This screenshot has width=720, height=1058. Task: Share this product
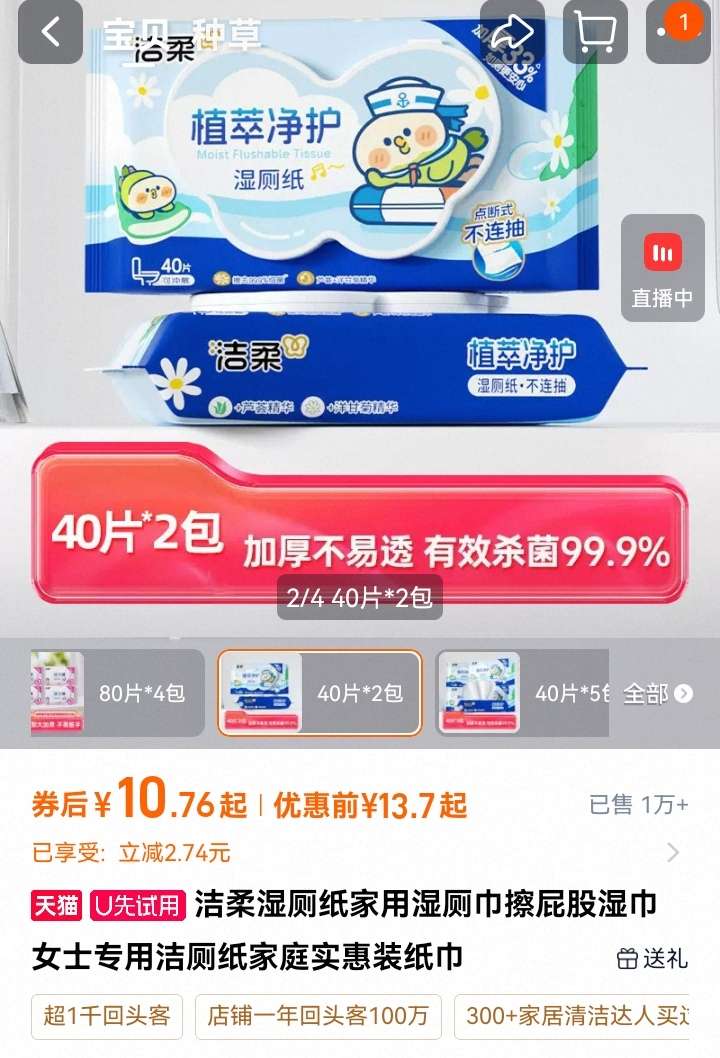[513, 32]
